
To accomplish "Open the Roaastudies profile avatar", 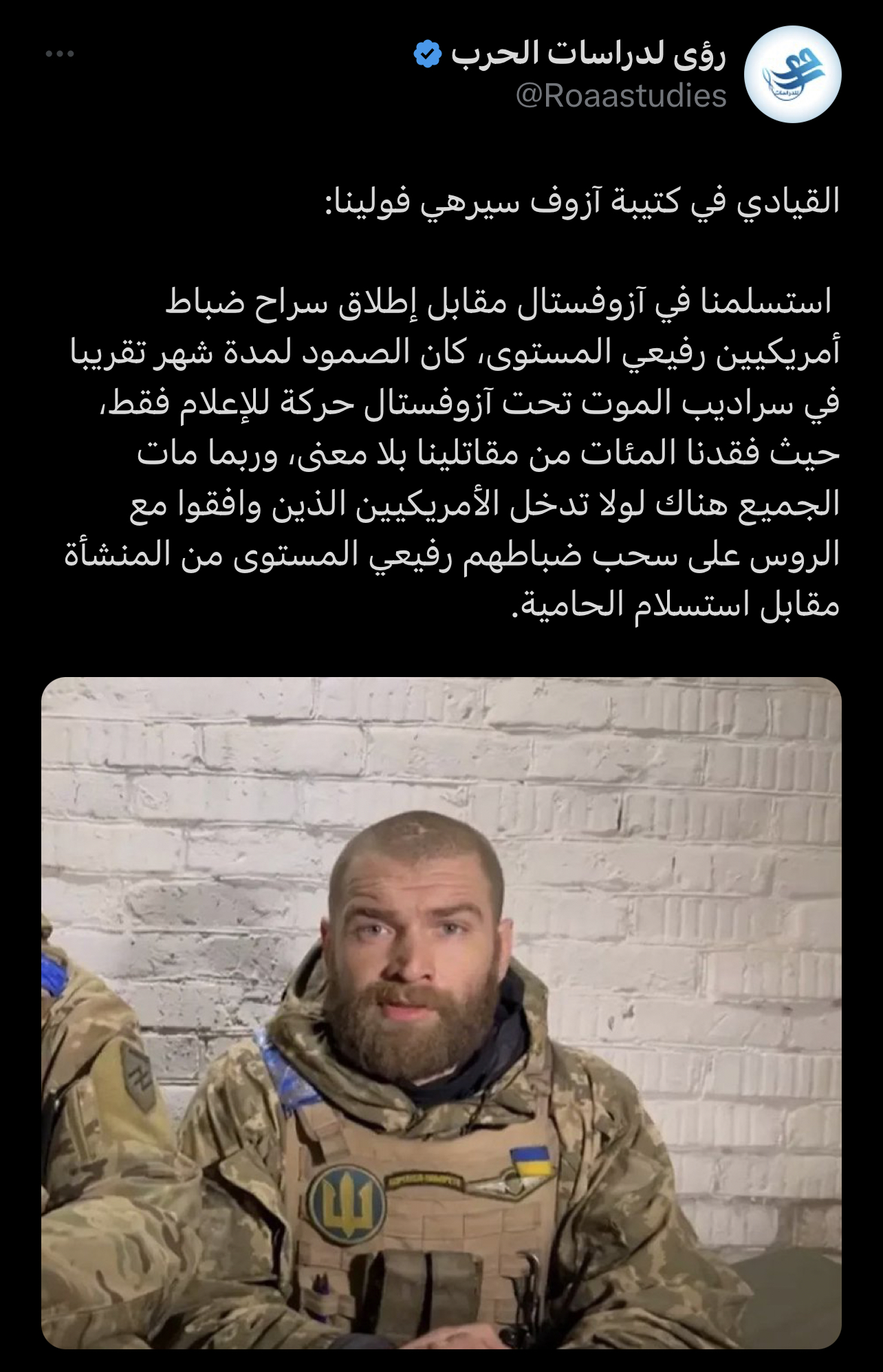I will [793, 74].
